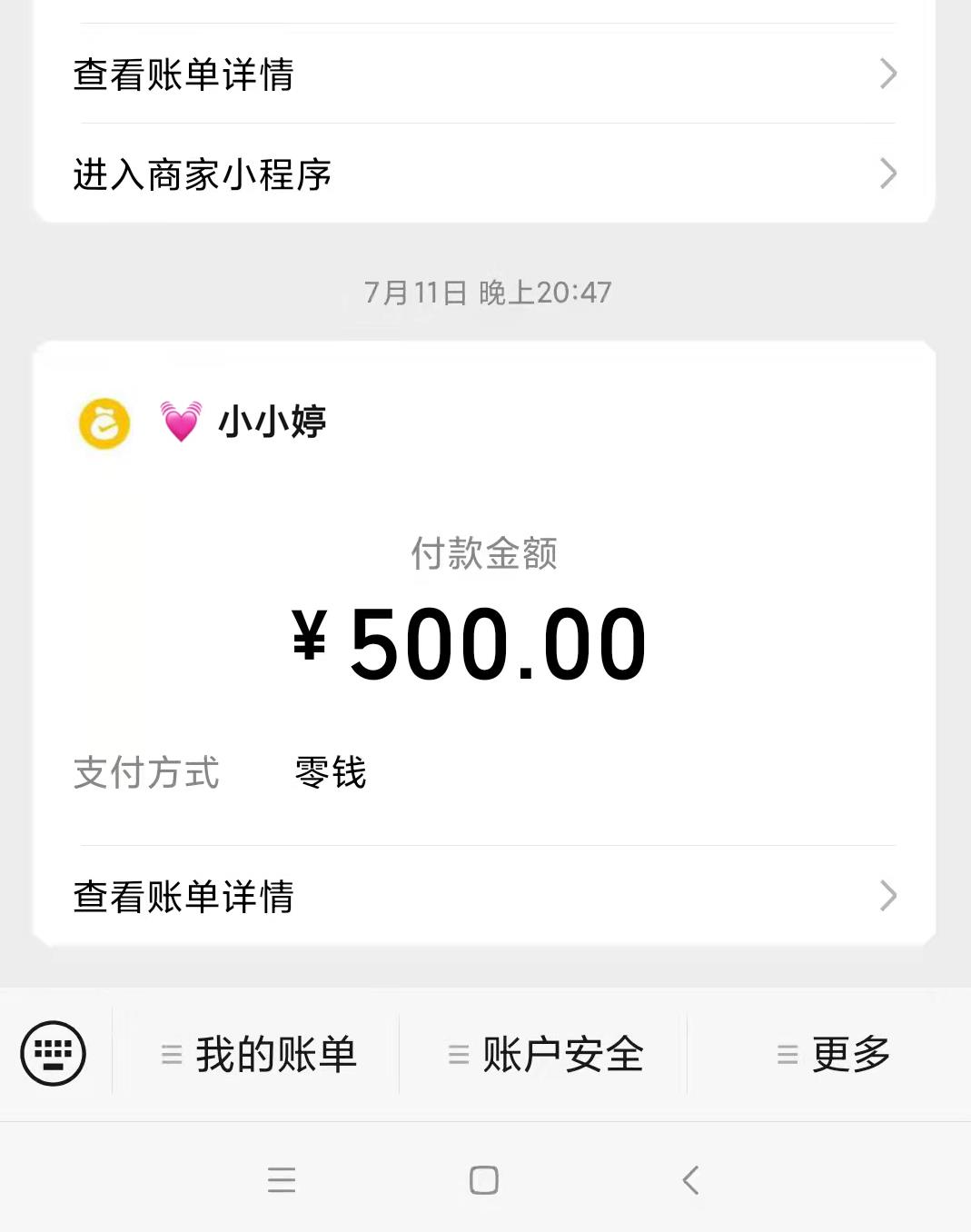
Task: View 查看账单详情 for the 小小婷 payment
Action: [x=484, y=896]
